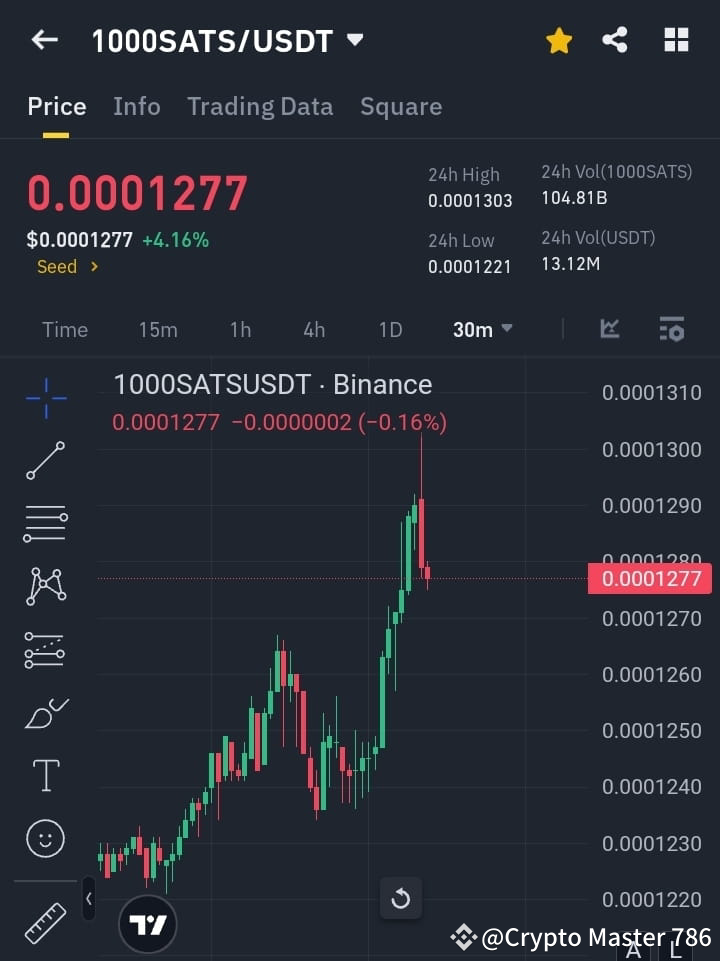Switch to the Info tab

click(x=136, y=106)
